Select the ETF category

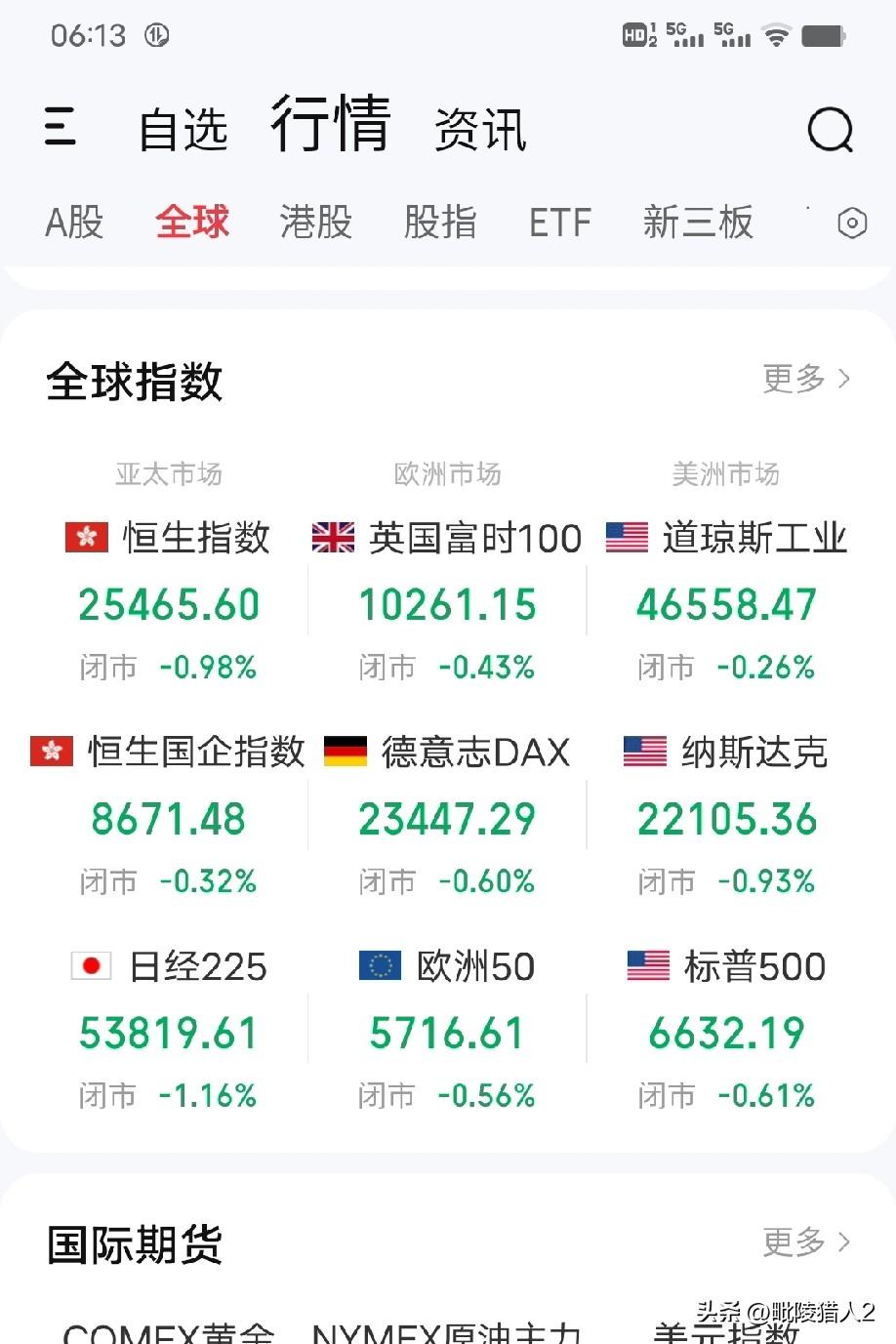coord(559,223)
